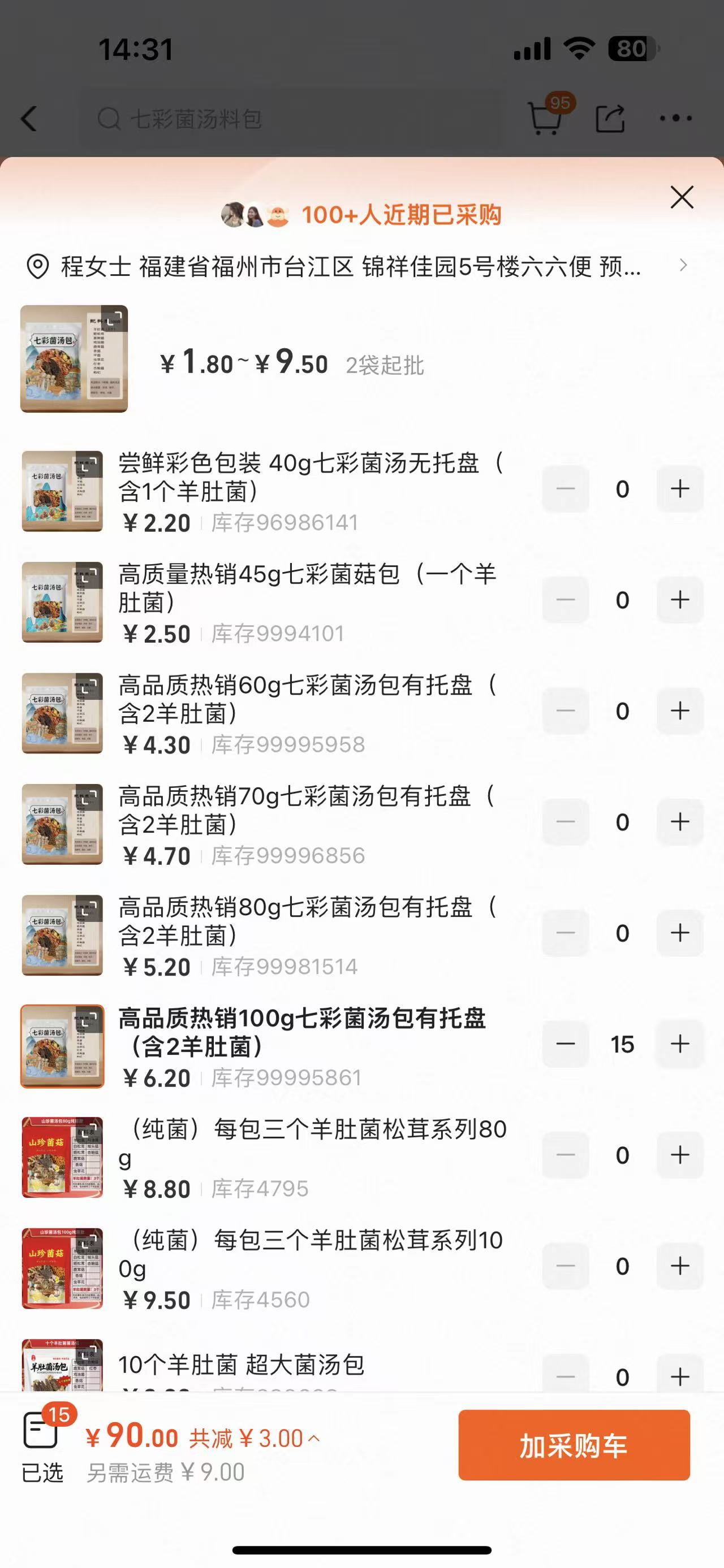Increase quantity of 40g七彩菌汤无托盘
The width and height of the screenshot is (724, 1568).
[679, 489]
